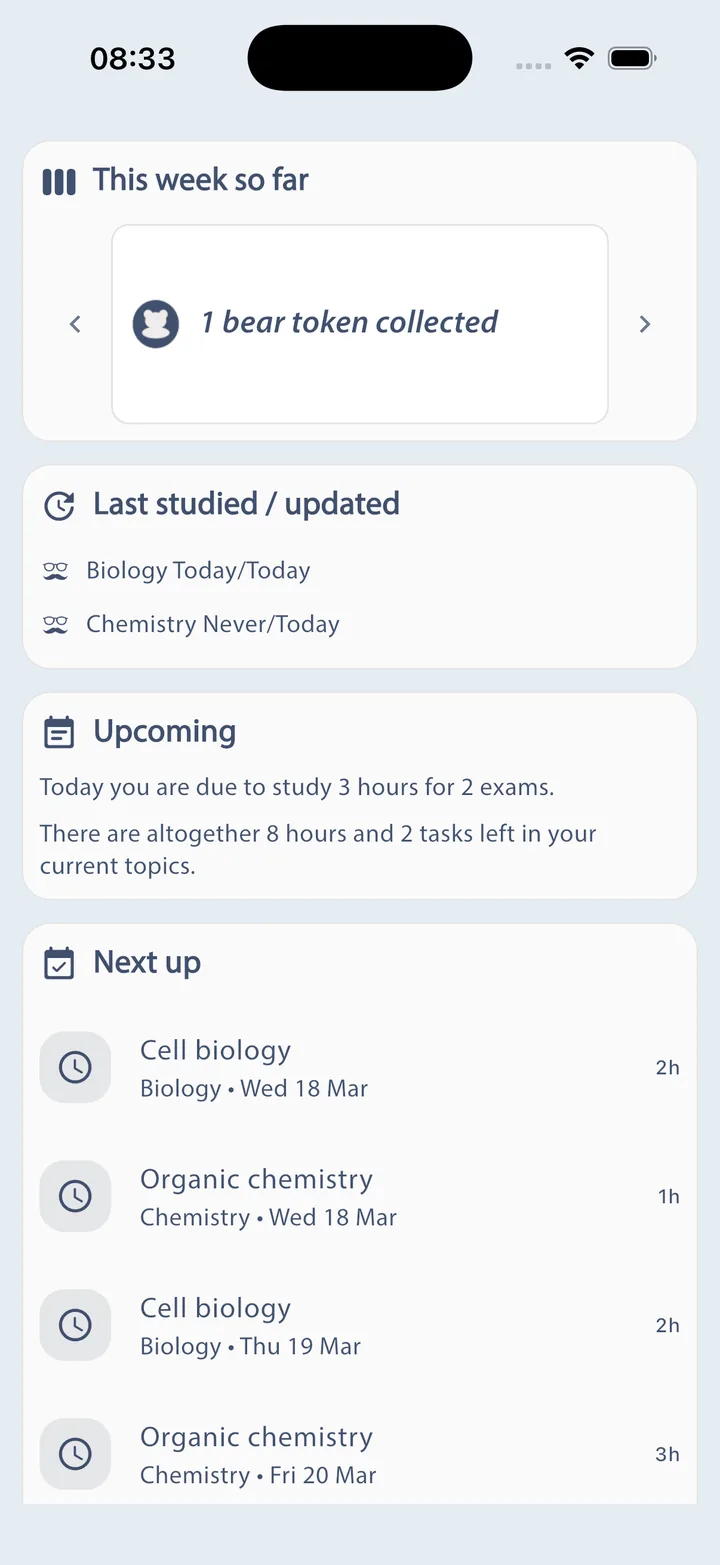720x1565 pixels.
Task: Advance the weekly carousel with the right chevron
Action: click(645, 323)
